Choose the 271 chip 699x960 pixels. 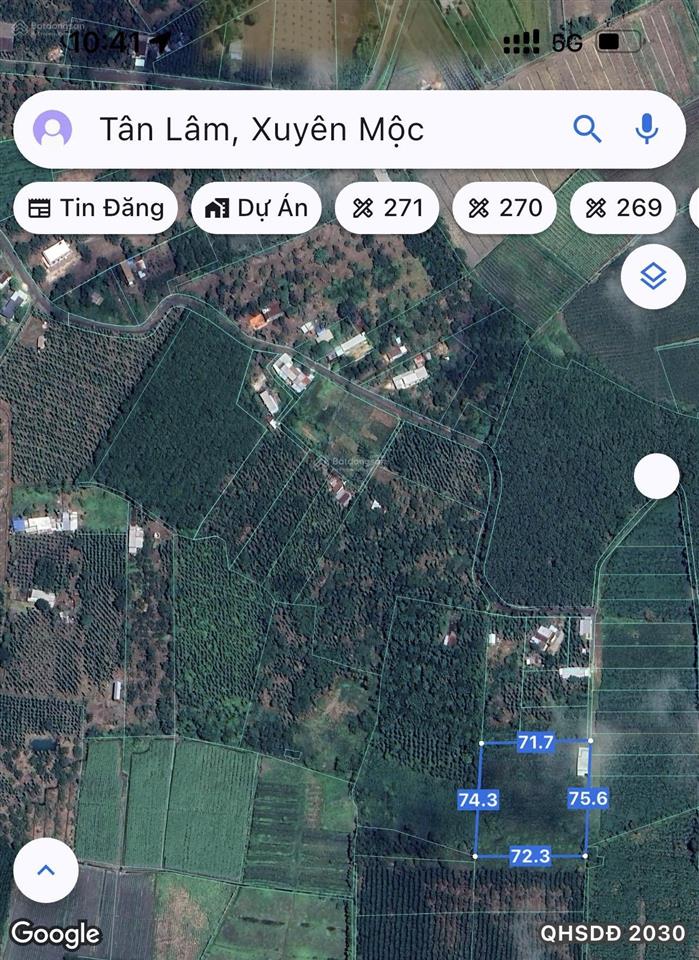coord(387,208)
